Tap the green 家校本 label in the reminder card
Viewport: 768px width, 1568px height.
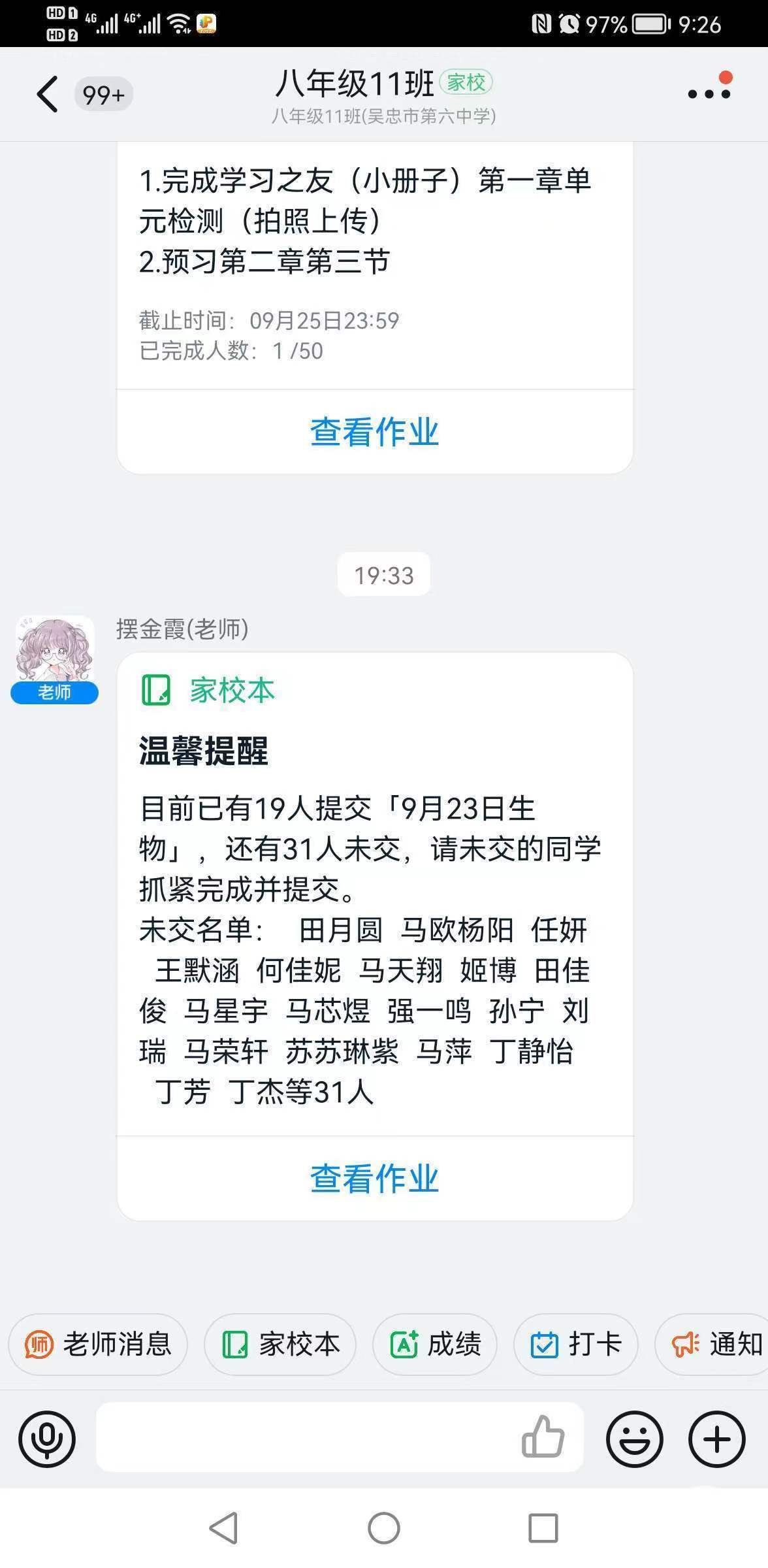[208, 689]
